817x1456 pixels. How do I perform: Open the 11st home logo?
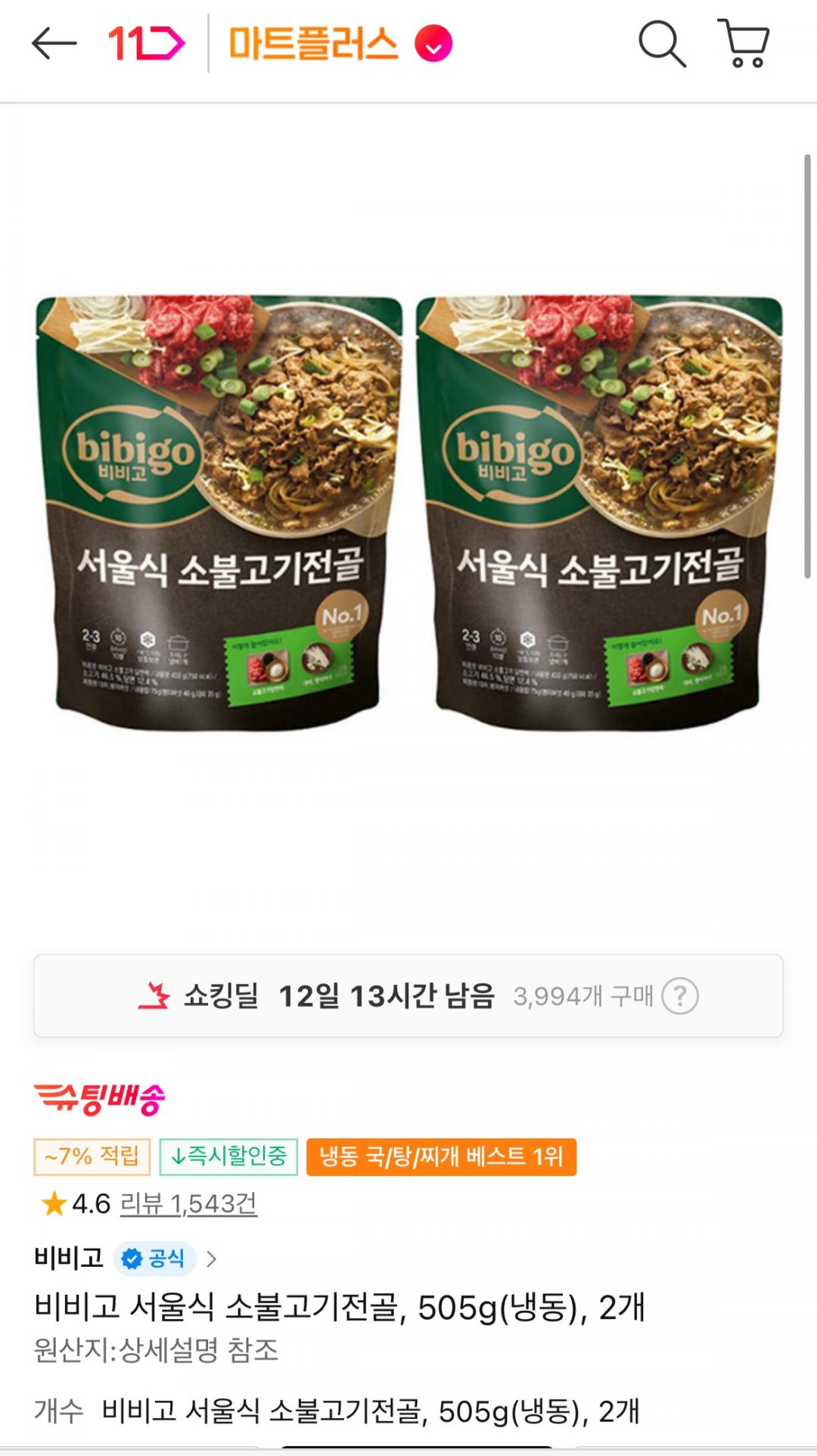tap(146, 44)
